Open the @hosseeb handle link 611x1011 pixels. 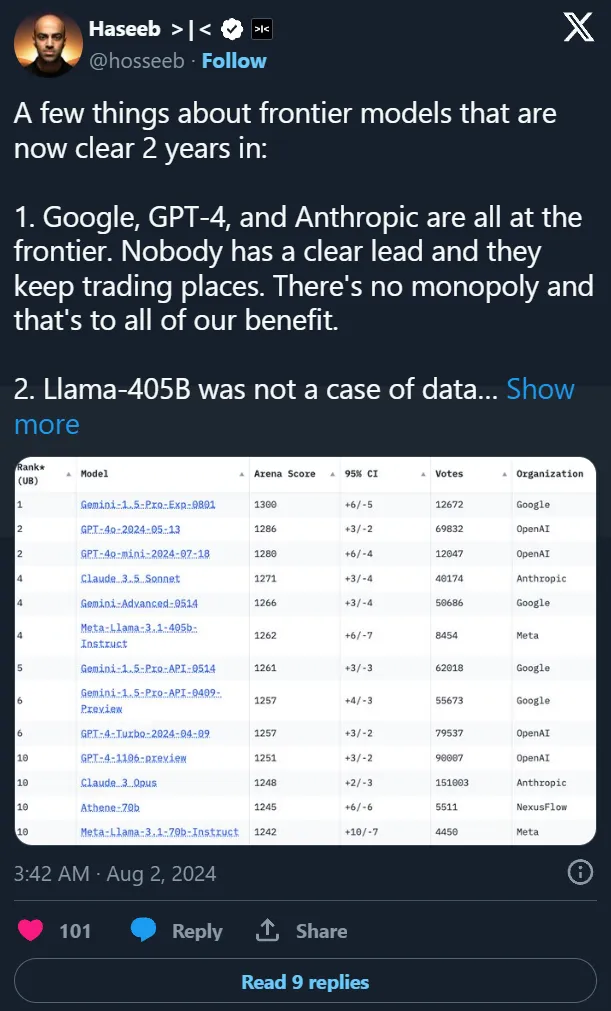point(138,61)
